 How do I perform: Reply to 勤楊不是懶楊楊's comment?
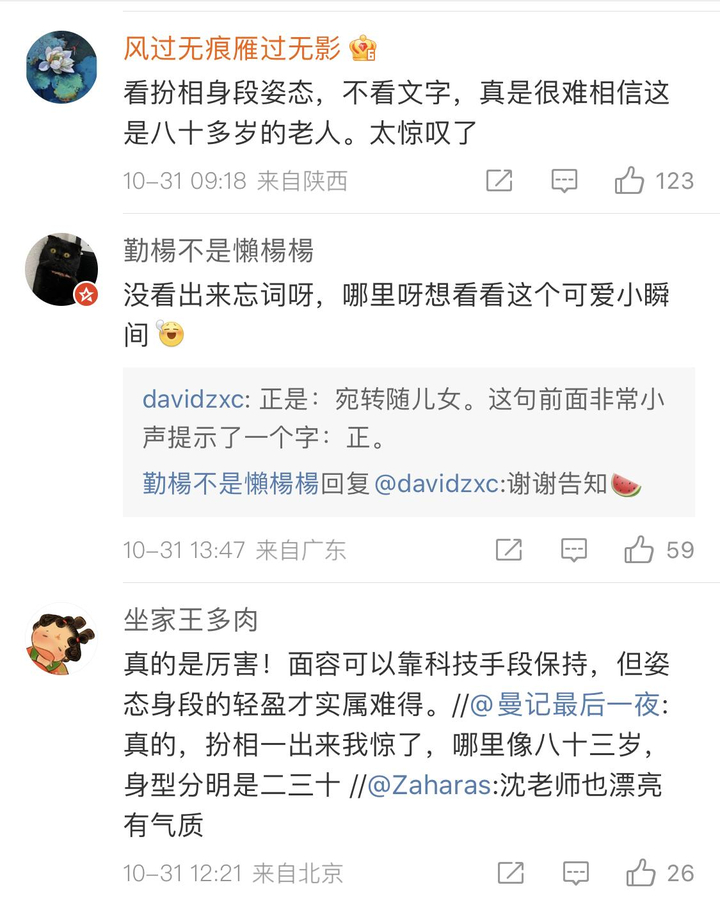(x=574, y=549)
